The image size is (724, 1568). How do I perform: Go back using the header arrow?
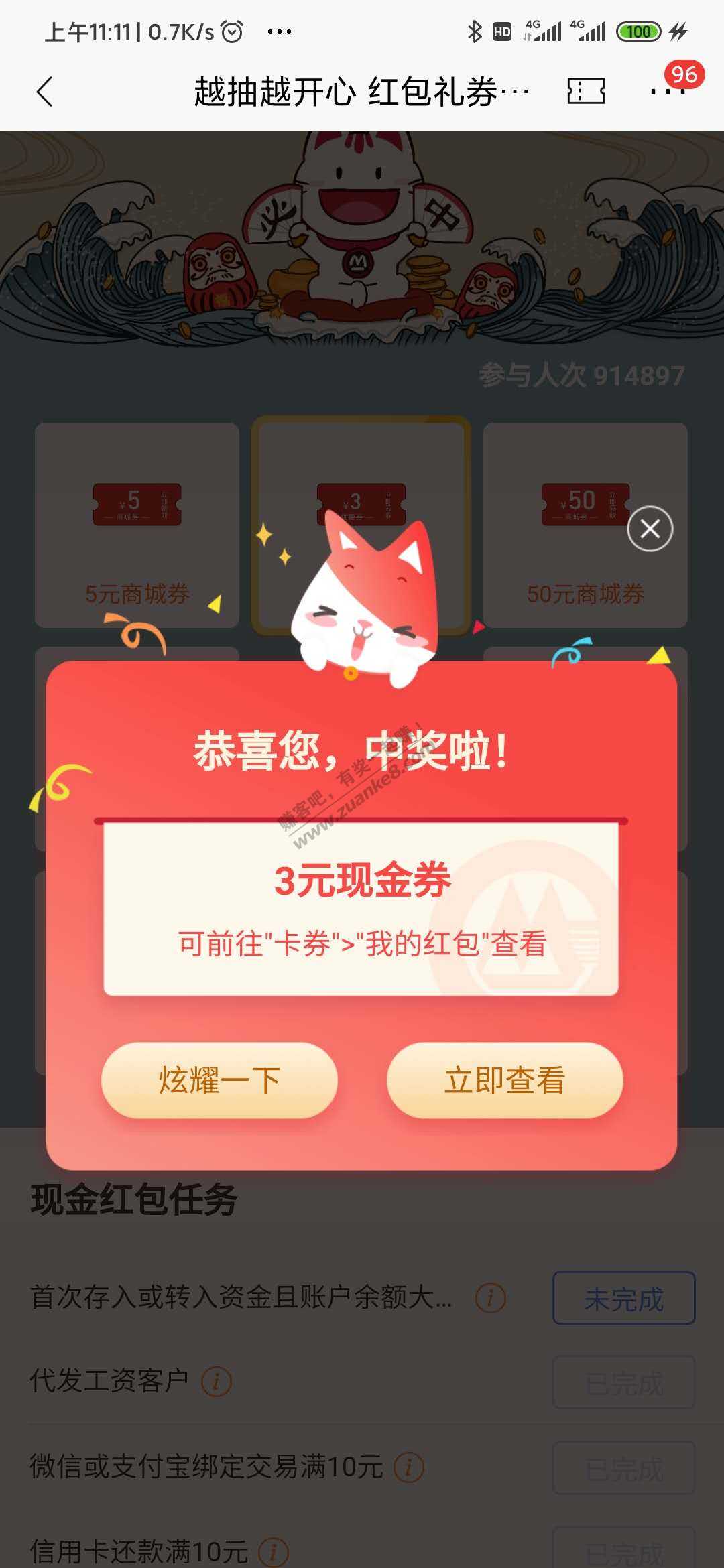coord(45,92)
